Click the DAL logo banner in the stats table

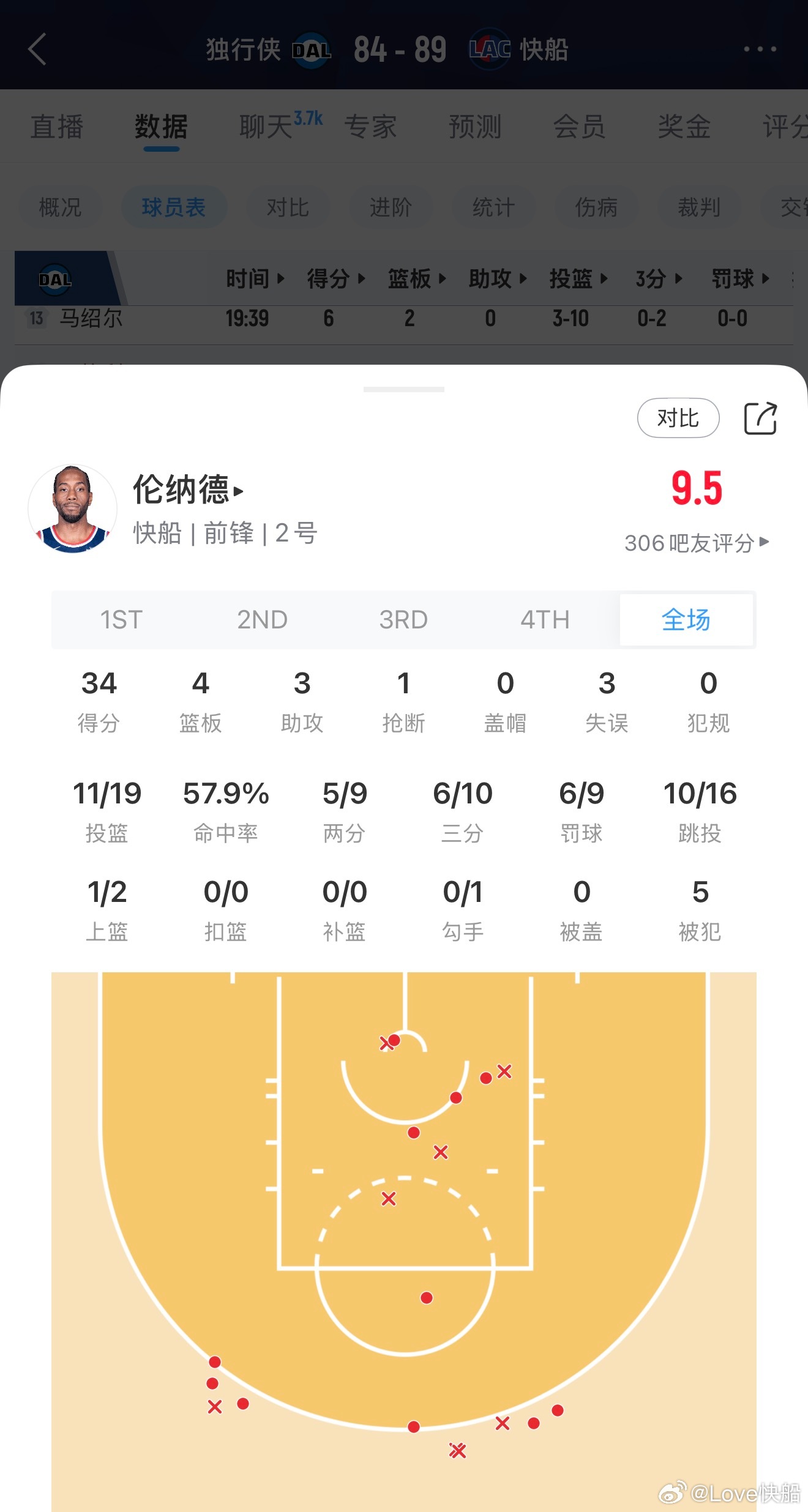pyautogui.click(x=54, y=278)
